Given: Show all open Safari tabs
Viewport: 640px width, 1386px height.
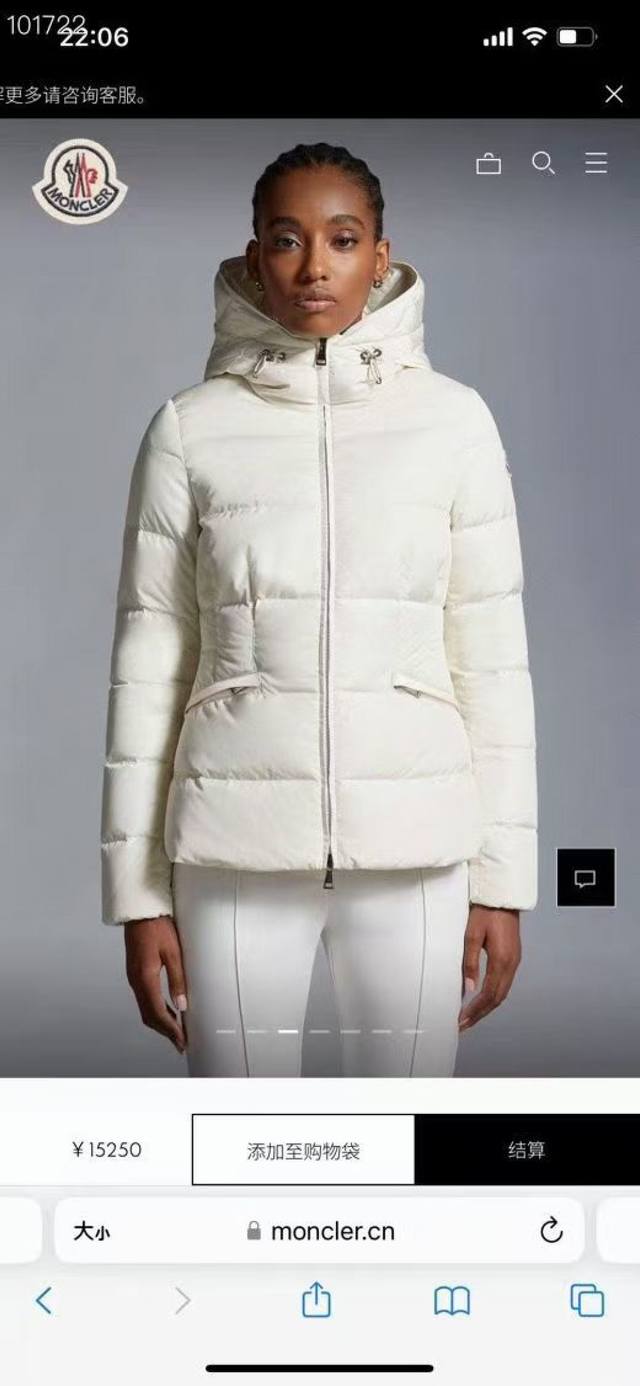Looking at the screenshot, I should [x=587, y=1300].
